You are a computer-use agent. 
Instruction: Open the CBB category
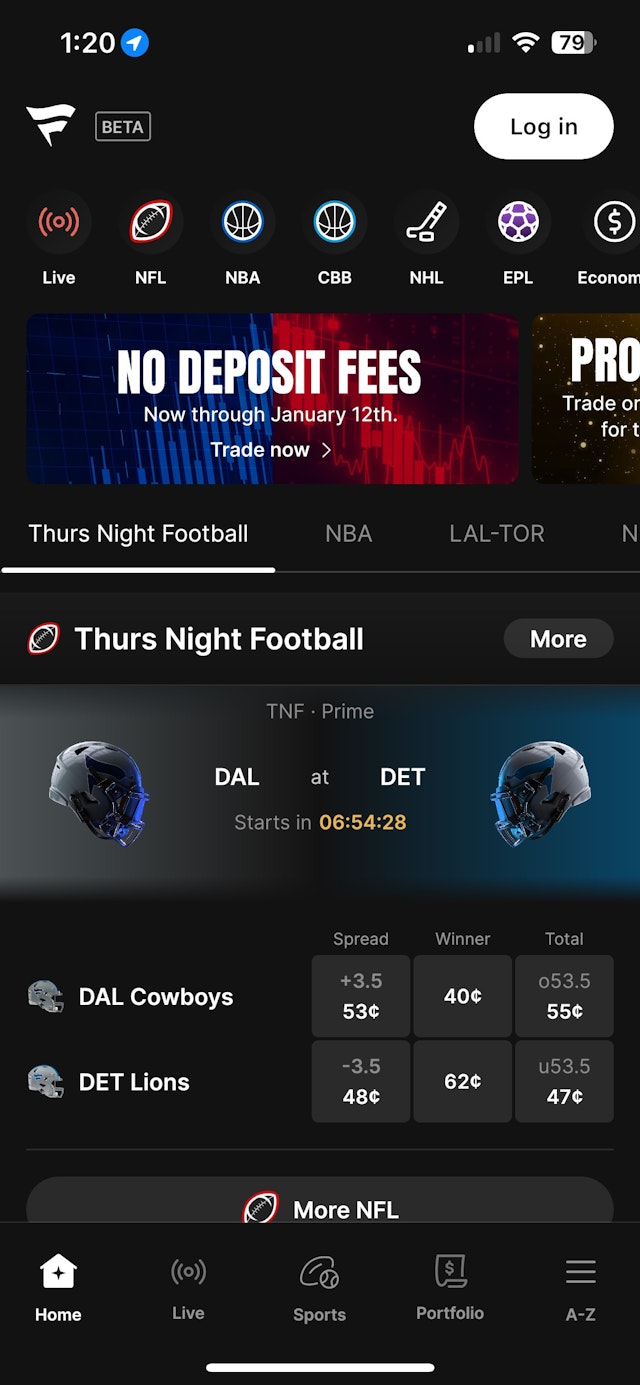point(335,223)
